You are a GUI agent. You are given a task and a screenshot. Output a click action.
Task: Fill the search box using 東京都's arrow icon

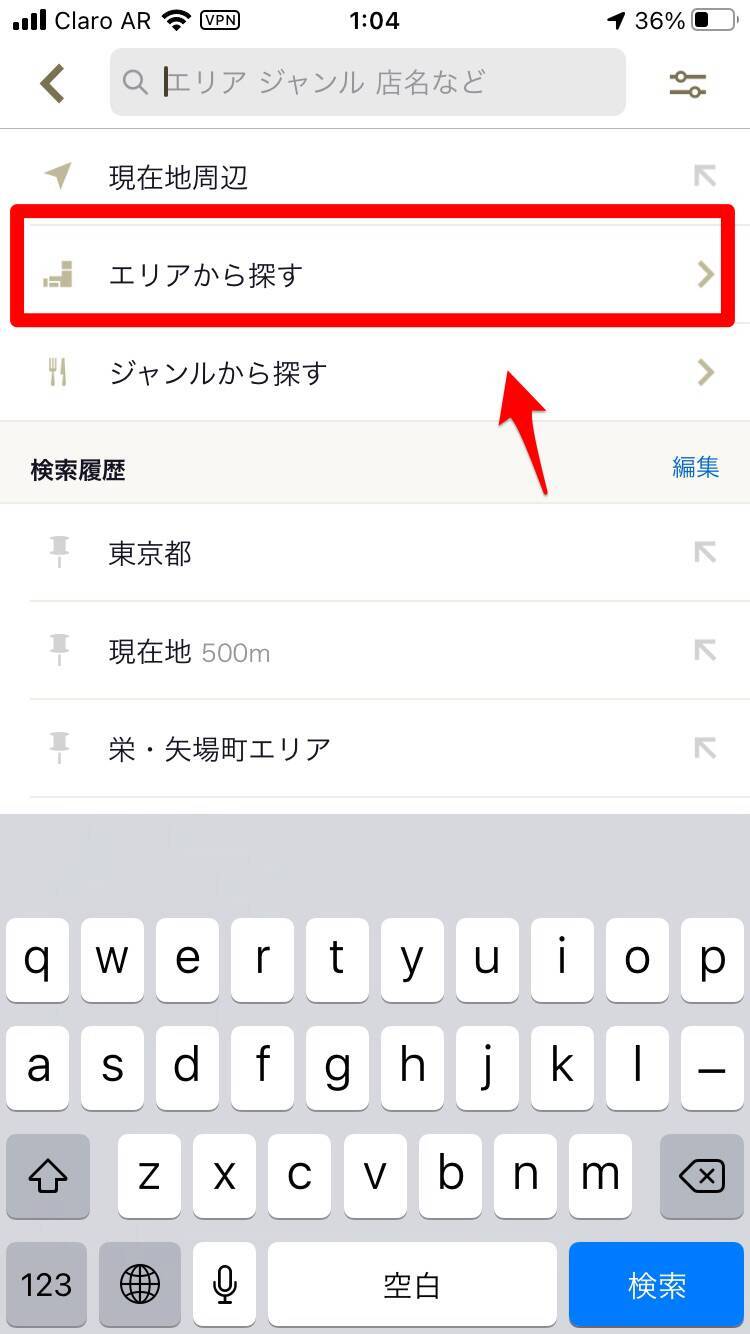(x=705, y=552)
